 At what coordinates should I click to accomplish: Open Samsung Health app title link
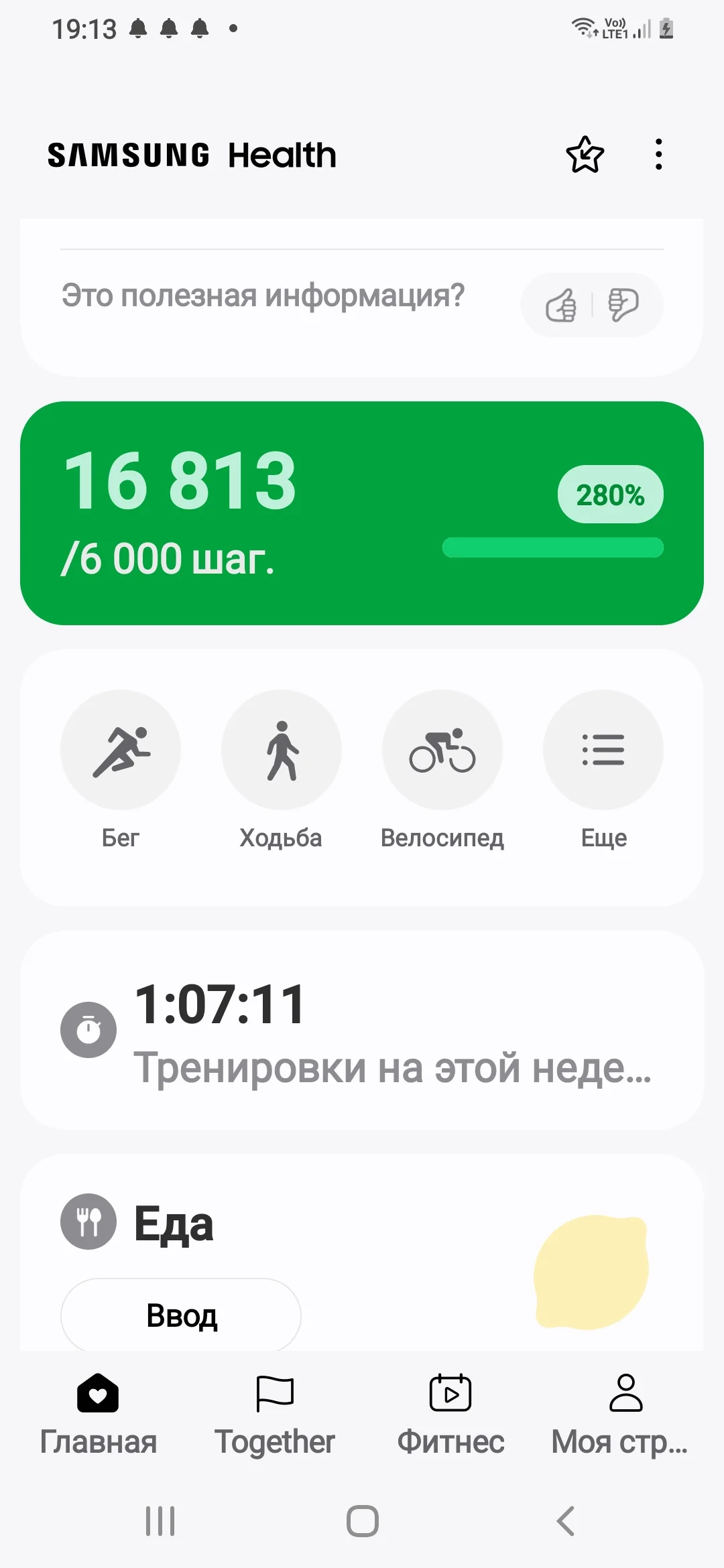(x=192, y=155)
